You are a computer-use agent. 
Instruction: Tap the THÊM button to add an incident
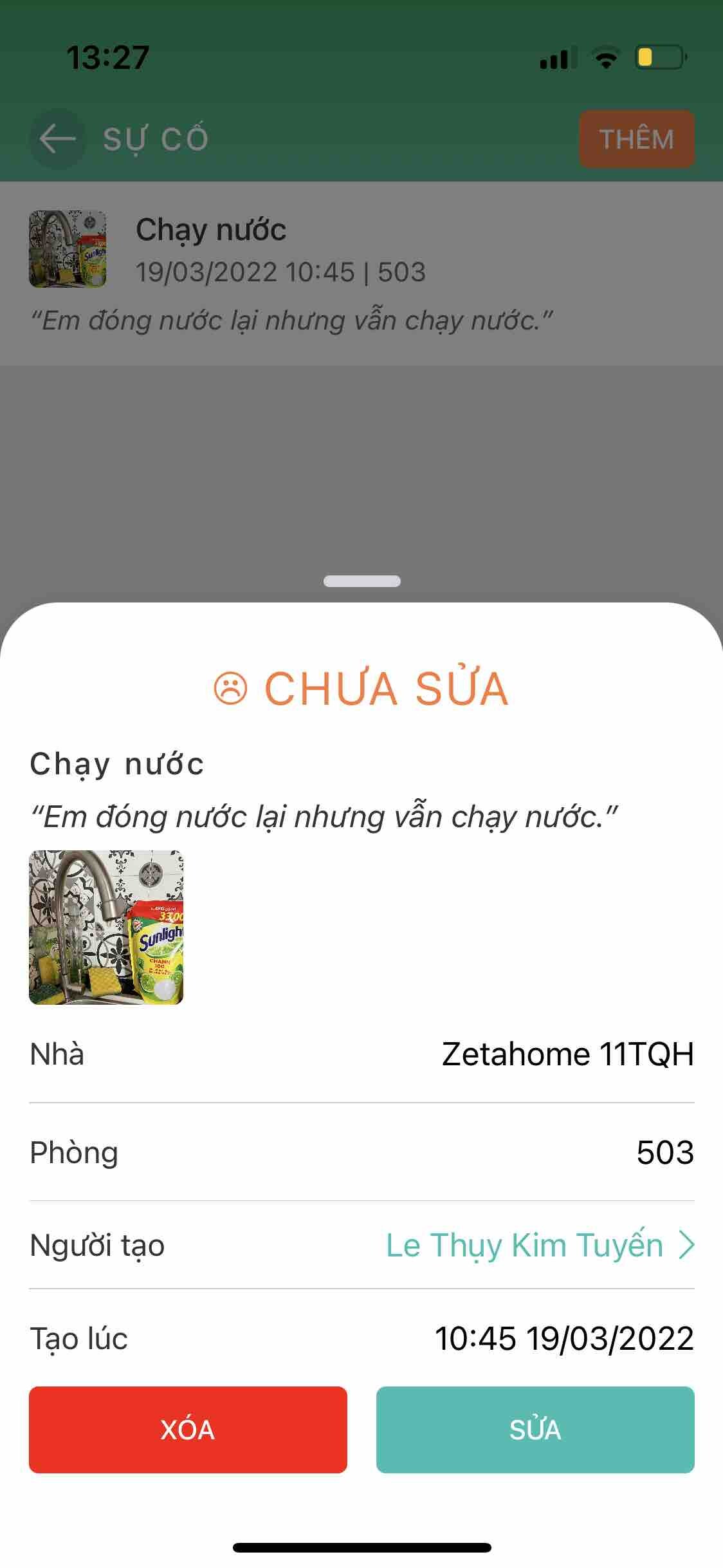pos(636,139)
